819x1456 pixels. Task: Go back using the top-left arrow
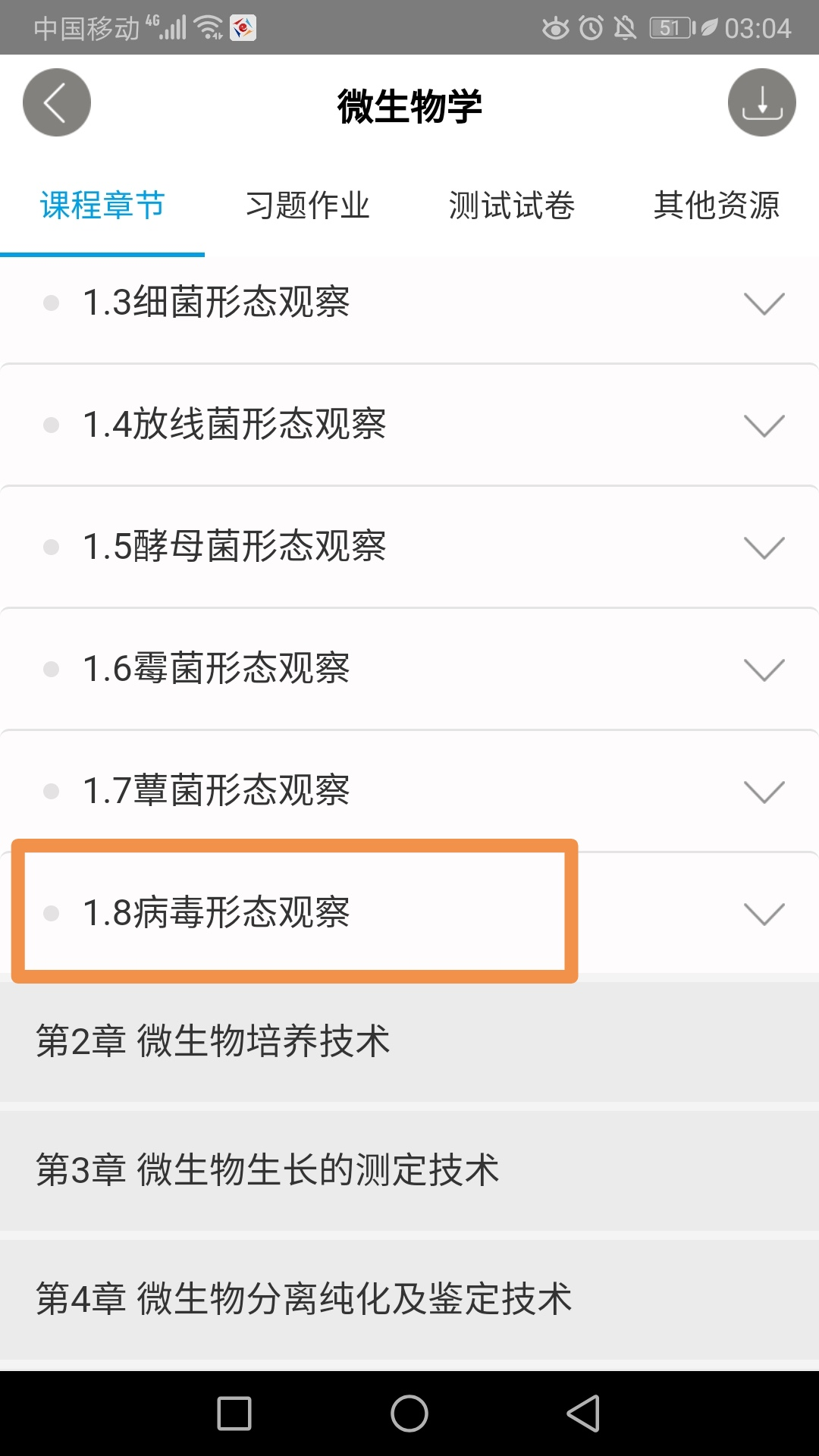[57, 102]
